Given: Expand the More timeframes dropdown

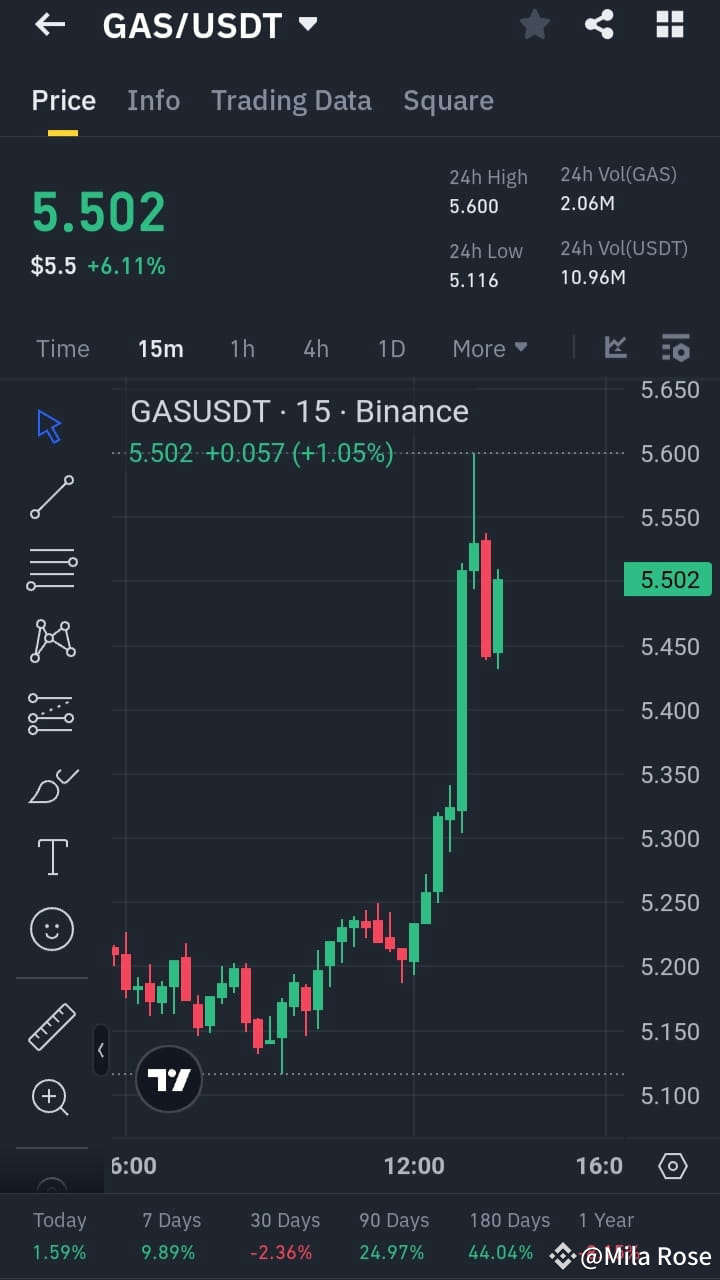Looking at the screenshot, I should pyautogui.click(x=489, y=348).
